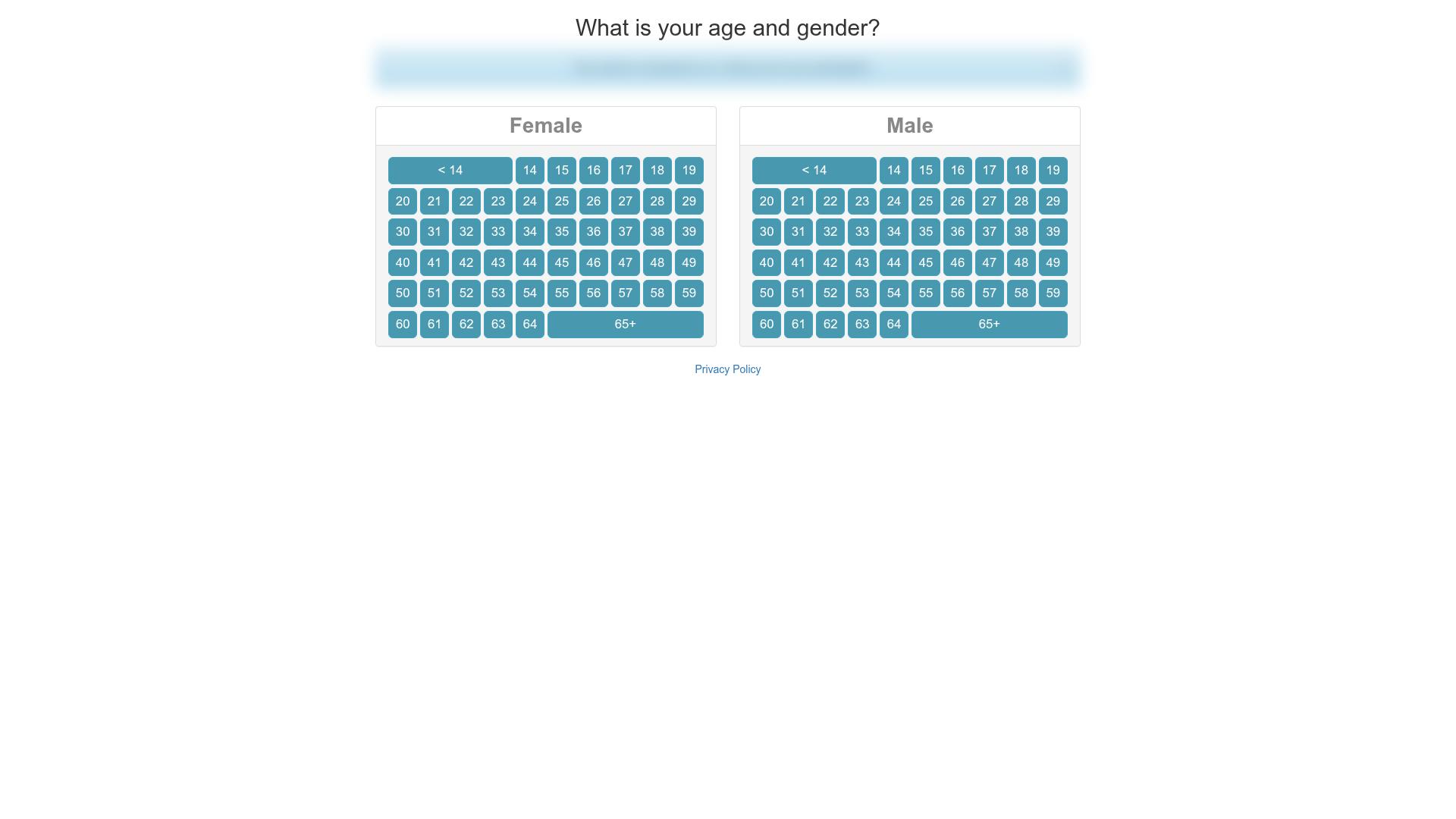Viewport: 1456px width, 819px height.
Task: Choose Male age 22
Action: click(x=830, y=202)
